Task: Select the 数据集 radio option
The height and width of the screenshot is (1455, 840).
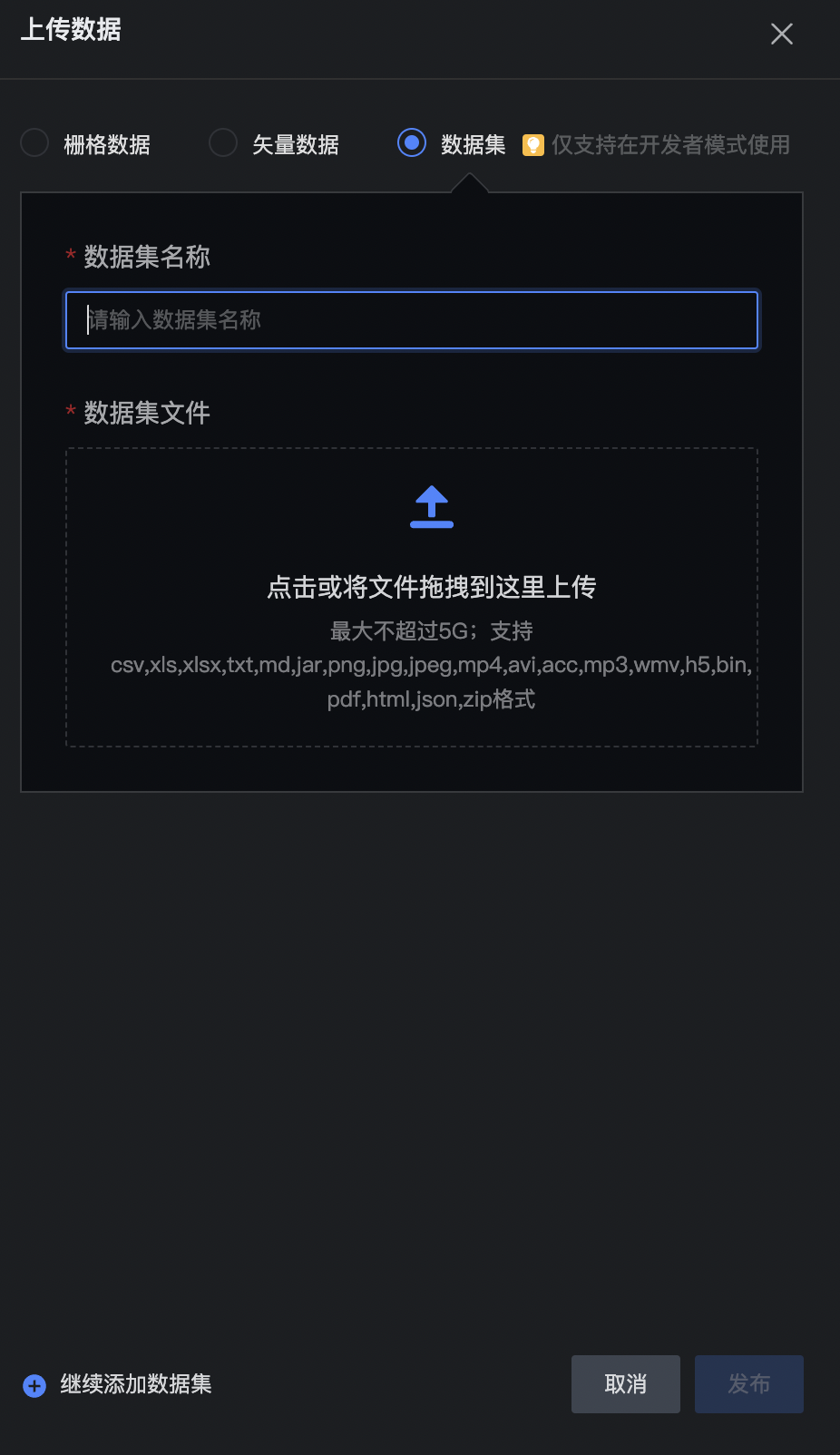Action: tap(412, 143)
